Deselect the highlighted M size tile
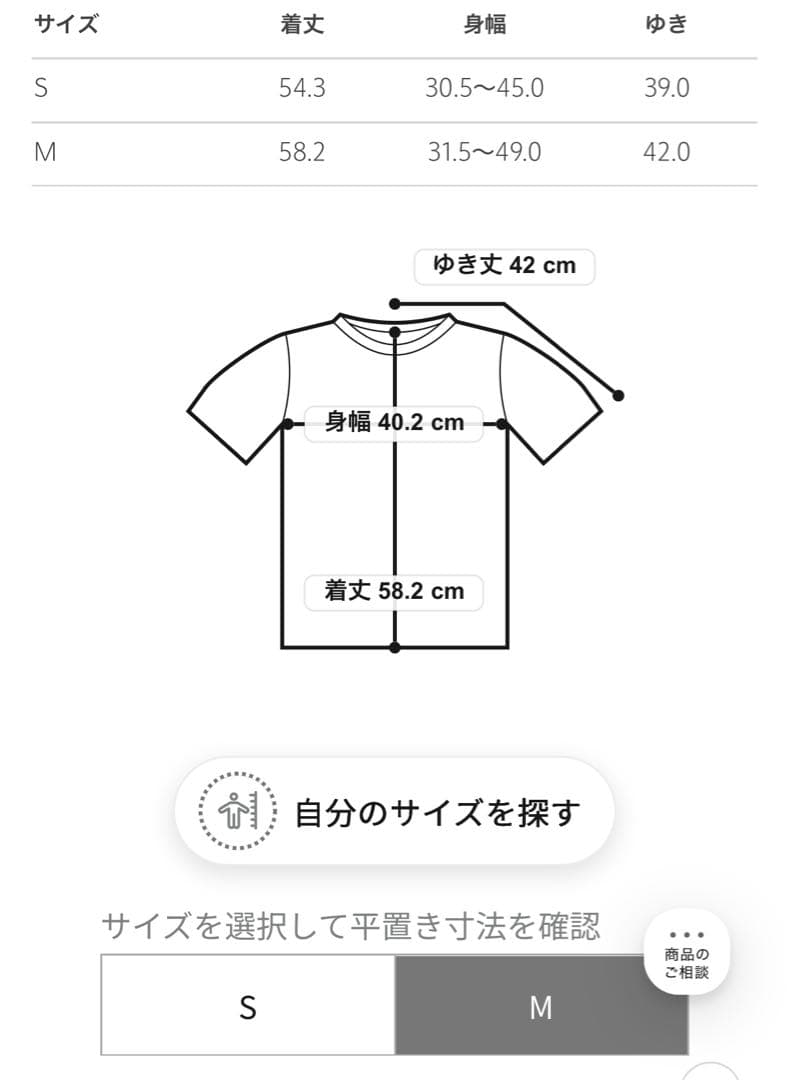The height and width of the screenshot is (1080, 790). pos(542,1010)
